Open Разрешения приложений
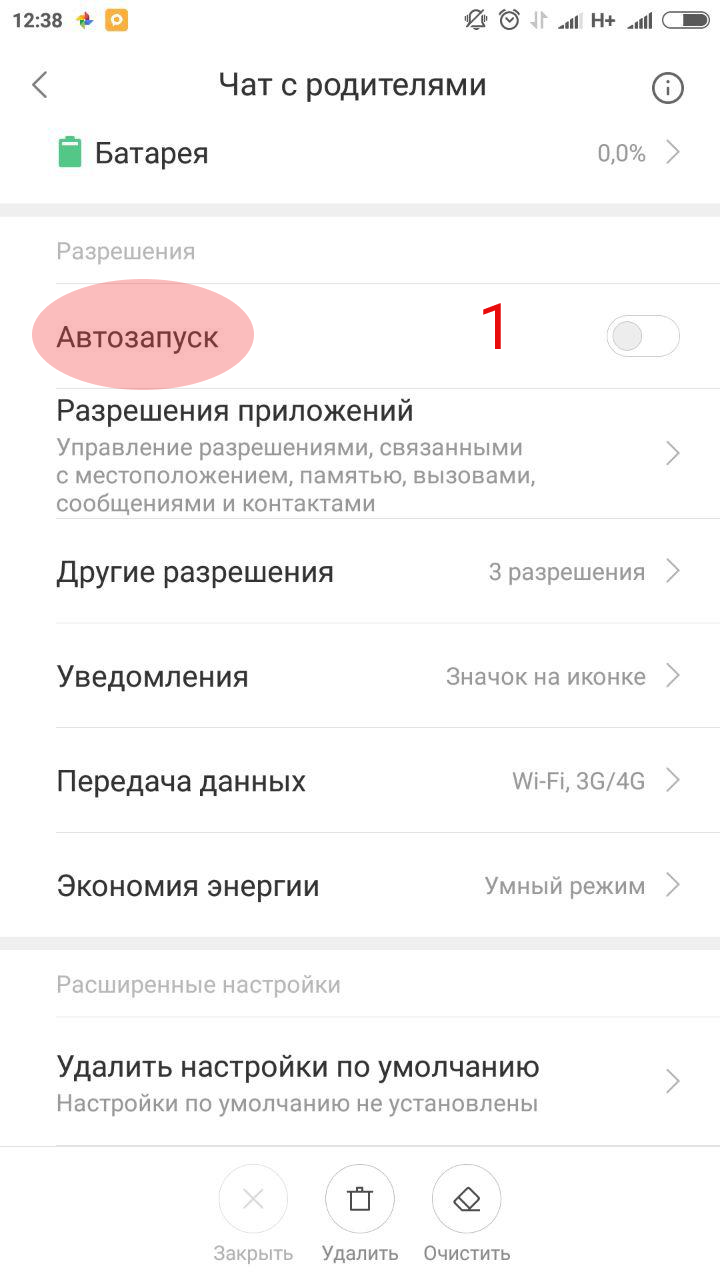 360,454
